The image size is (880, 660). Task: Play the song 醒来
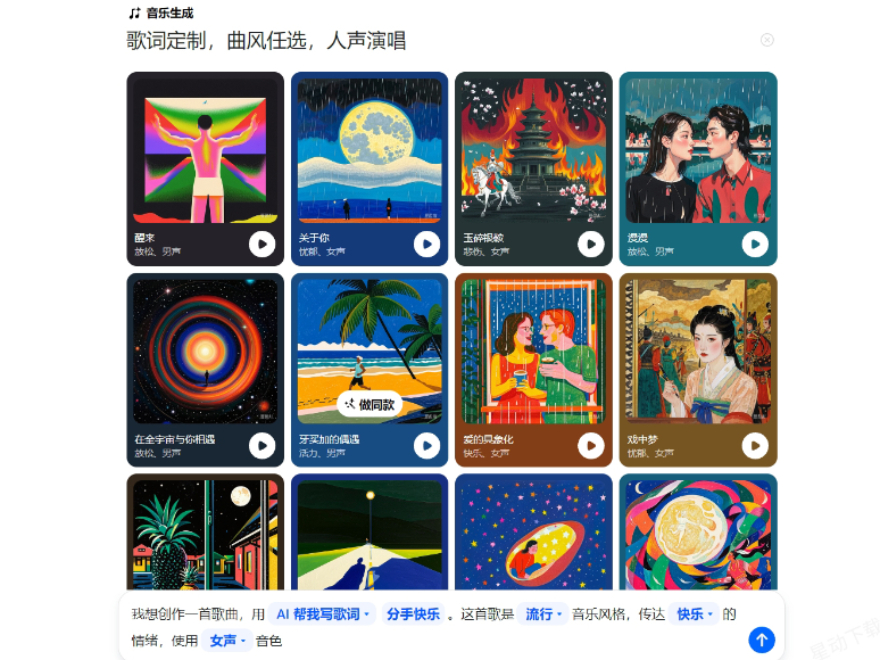tap(262, 244)
